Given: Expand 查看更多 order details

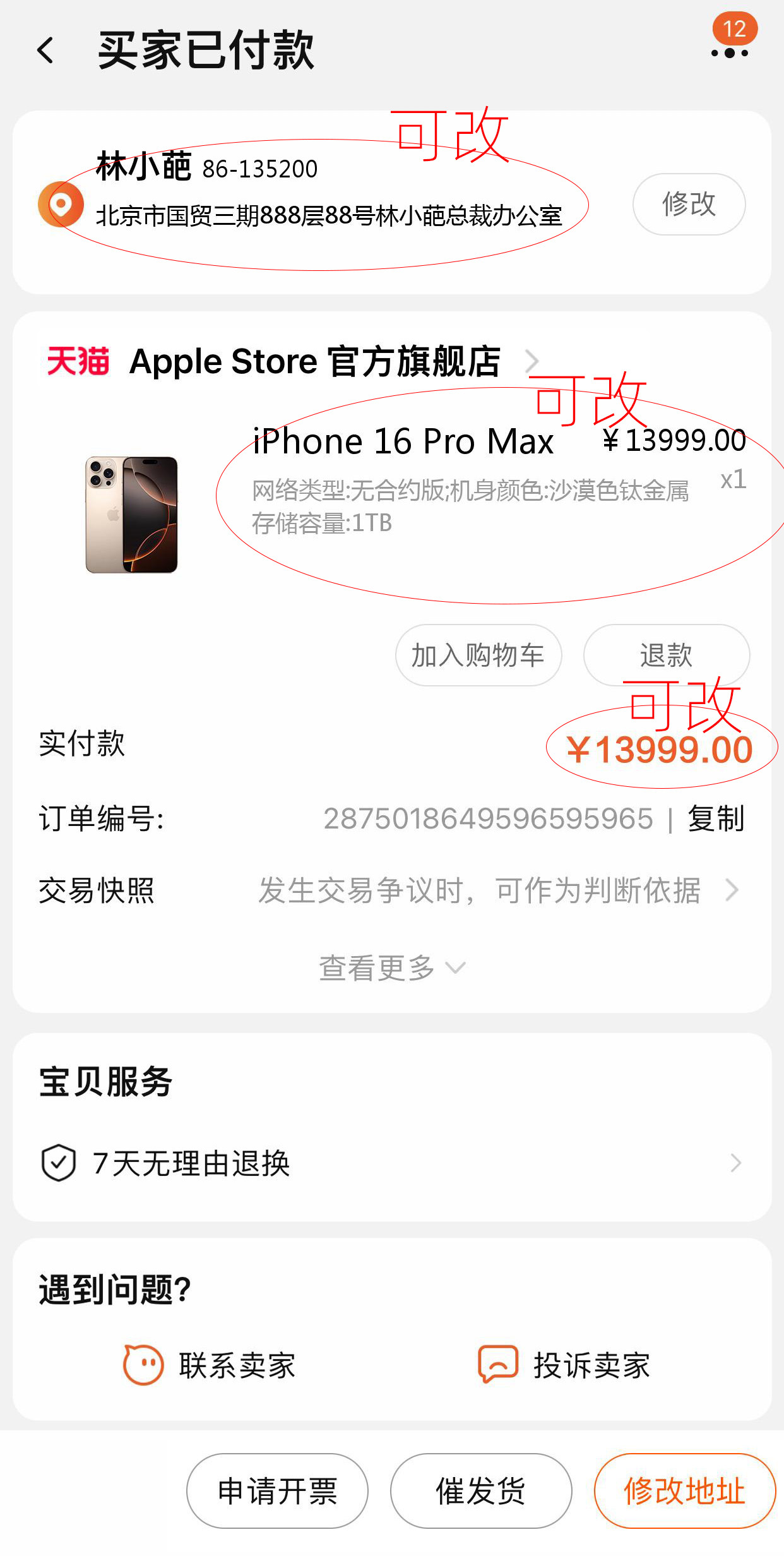Looking at the screenshot, I should pos(391,967).
